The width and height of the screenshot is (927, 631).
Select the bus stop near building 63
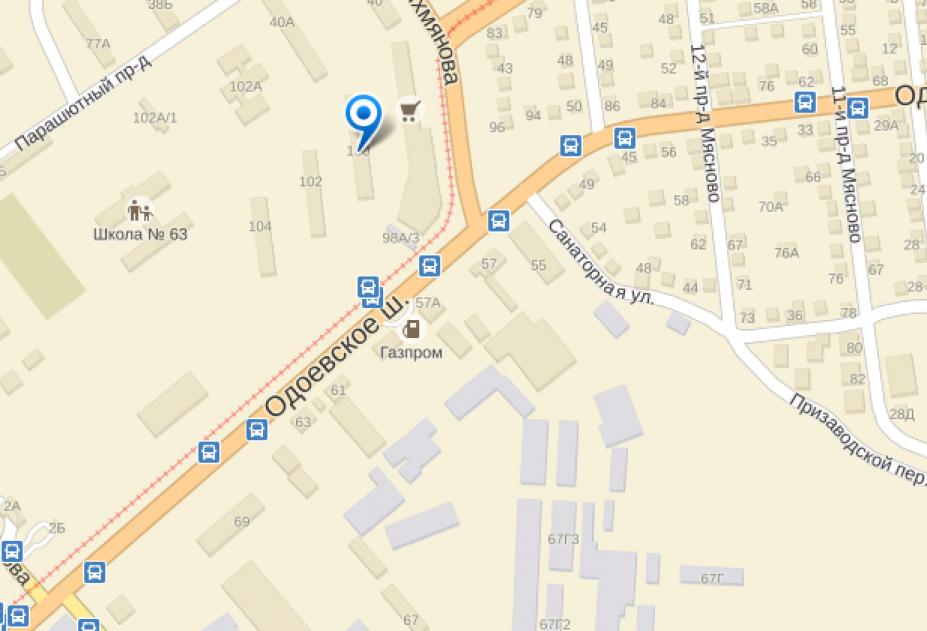256,431
